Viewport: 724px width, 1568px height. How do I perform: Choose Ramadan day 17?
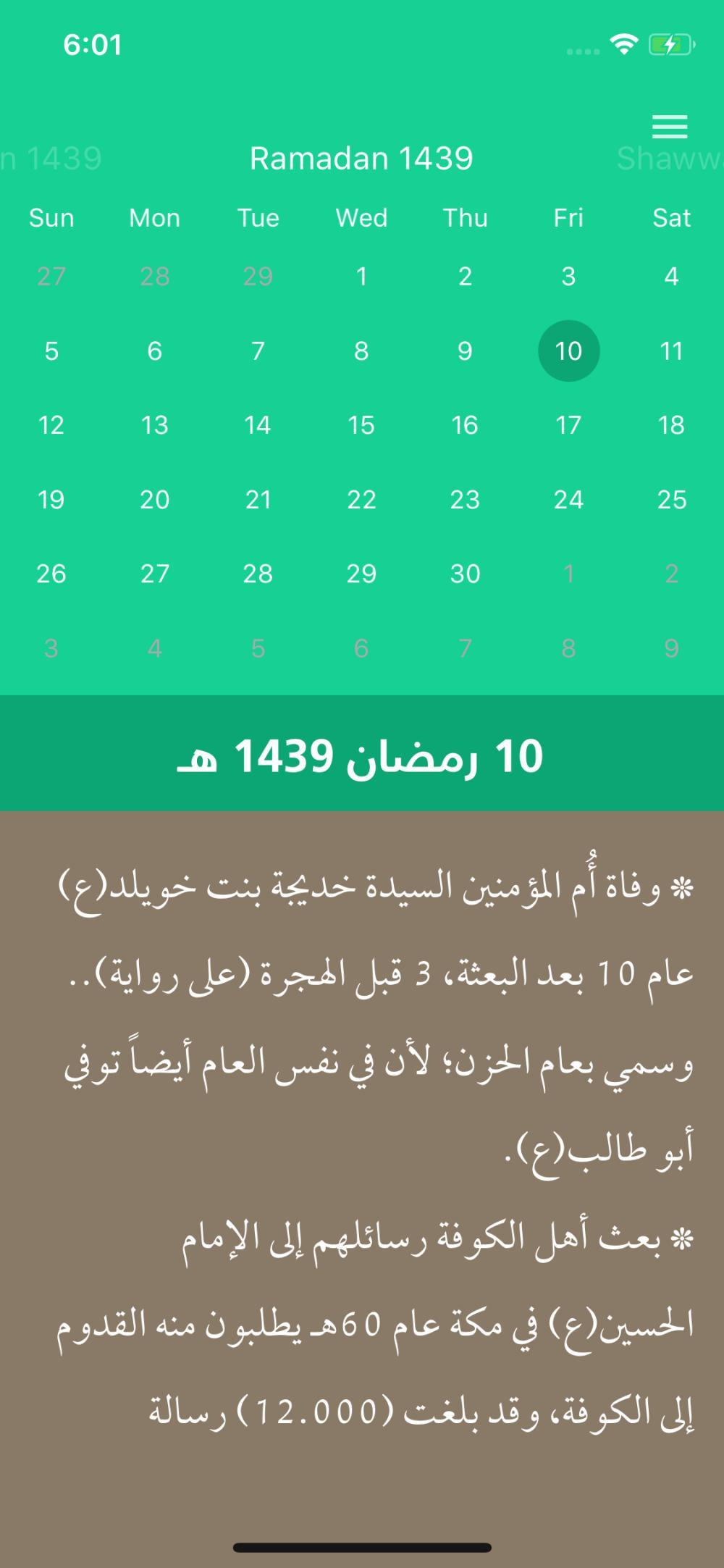(x=568, y=425)
